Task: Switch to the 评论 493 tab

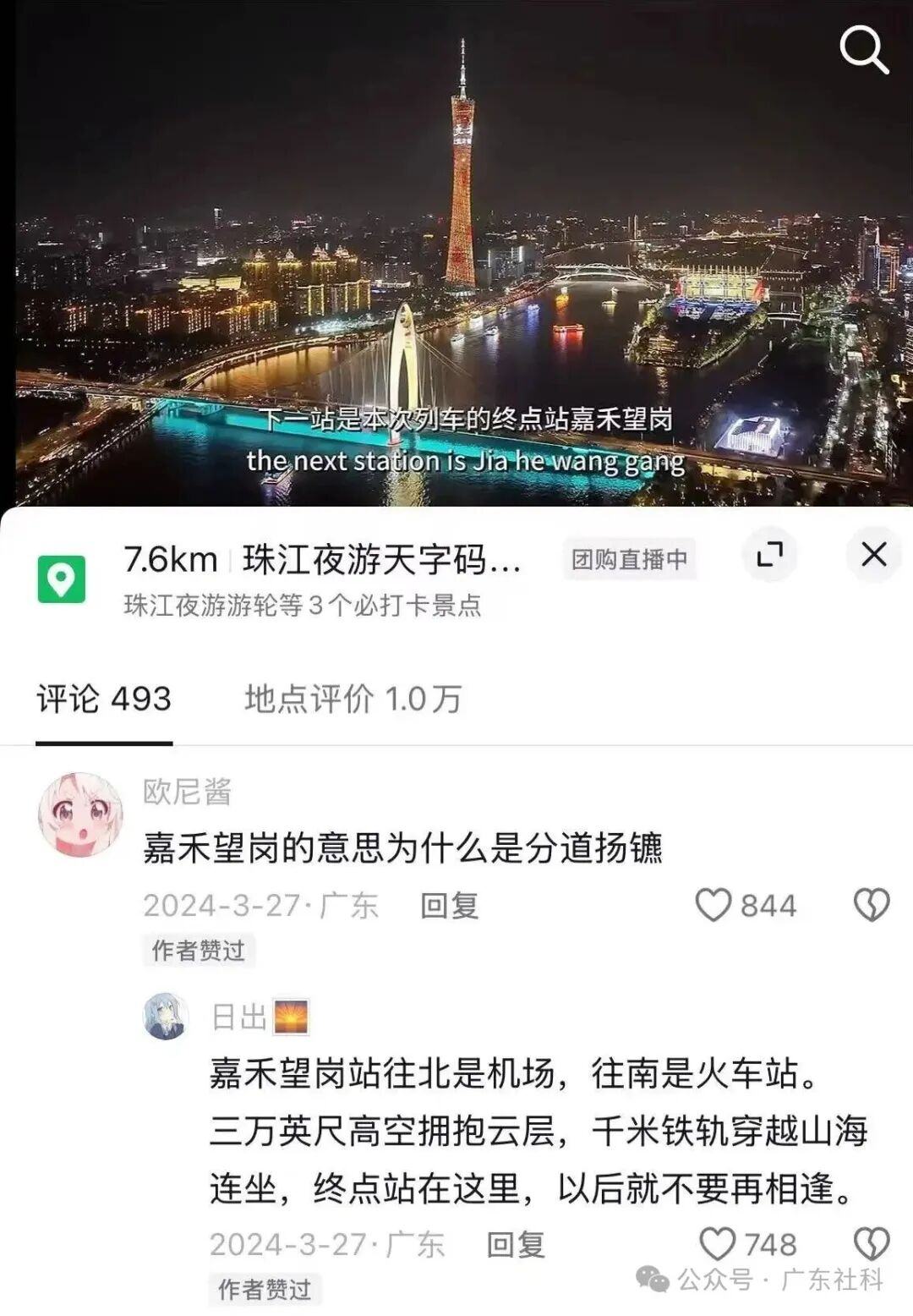Action: point(104,699)
